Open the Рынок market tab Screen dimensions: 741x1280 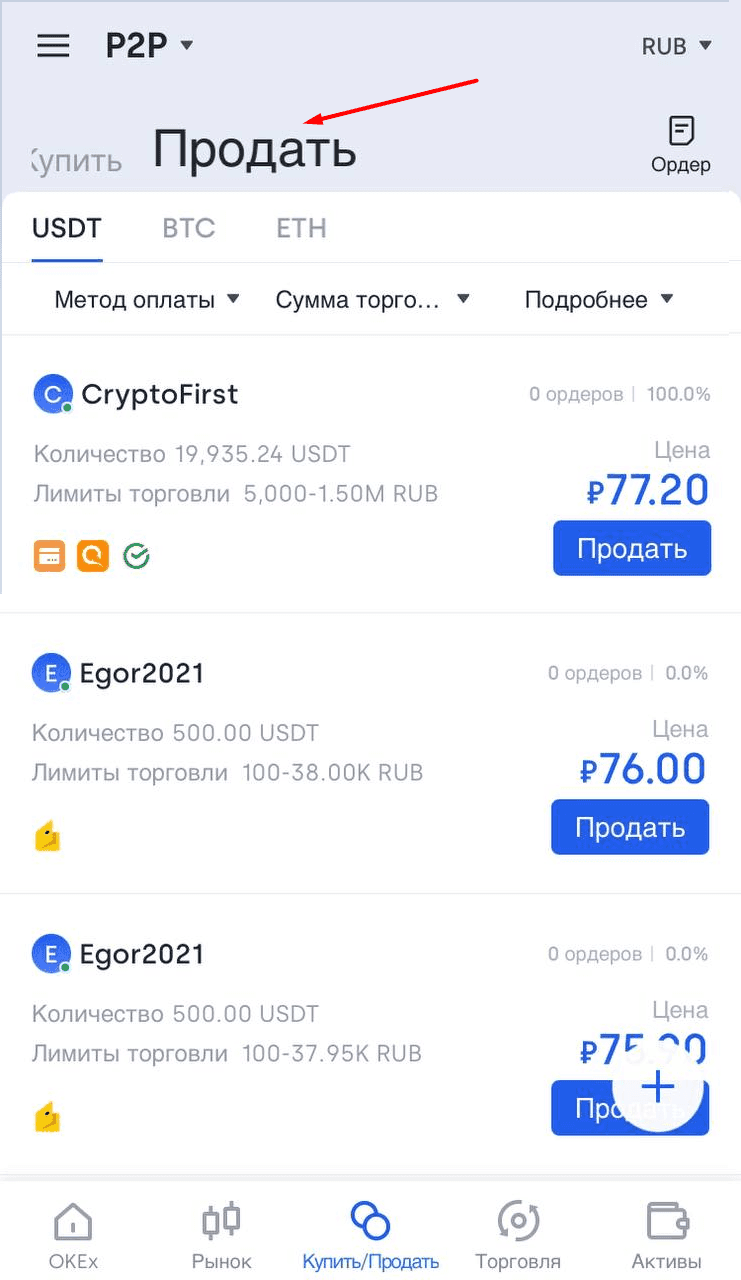[222, 1236]
